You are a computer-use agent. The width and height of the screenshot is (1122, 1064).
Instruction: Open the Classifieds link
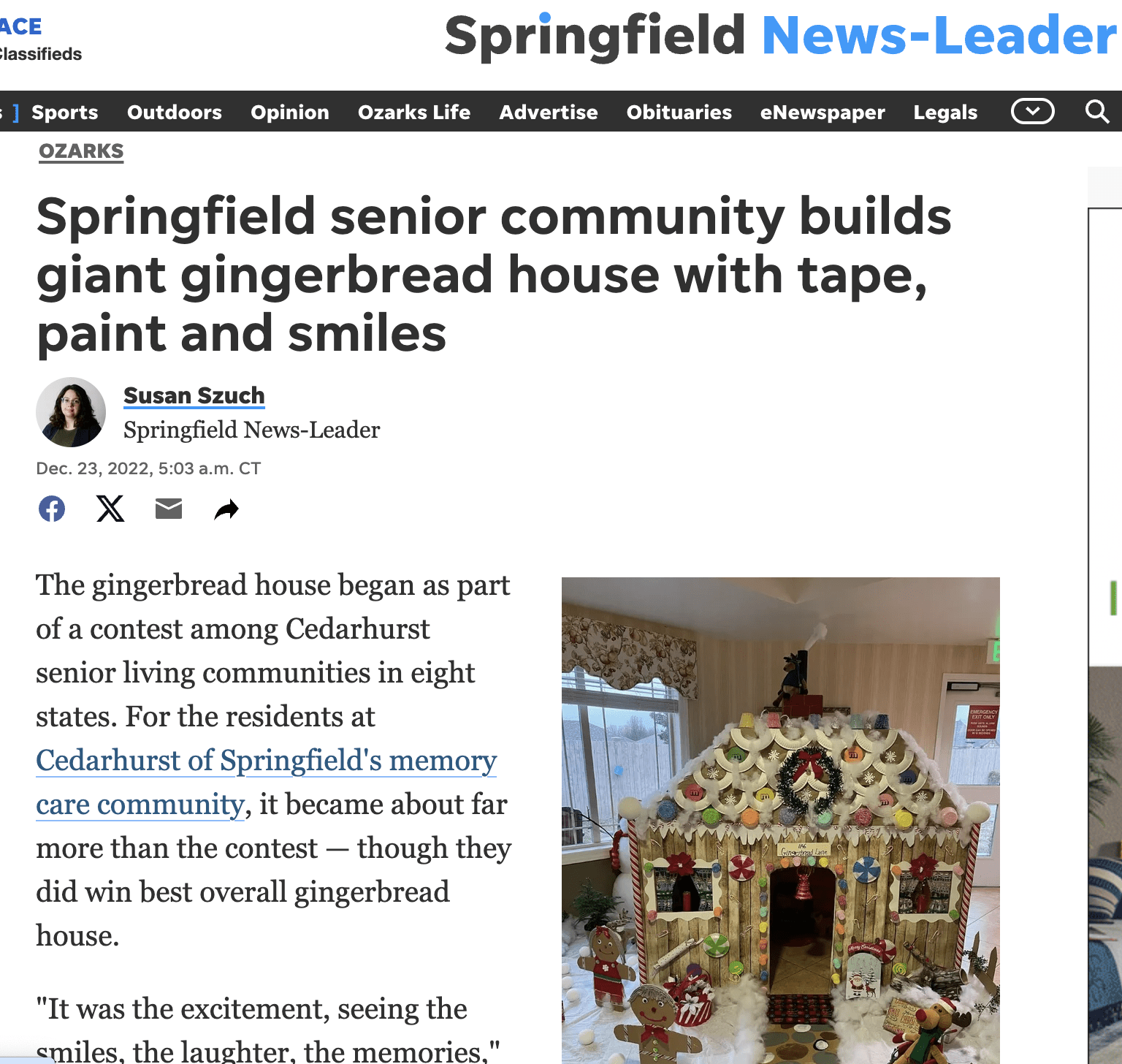(x=41, y=54)
